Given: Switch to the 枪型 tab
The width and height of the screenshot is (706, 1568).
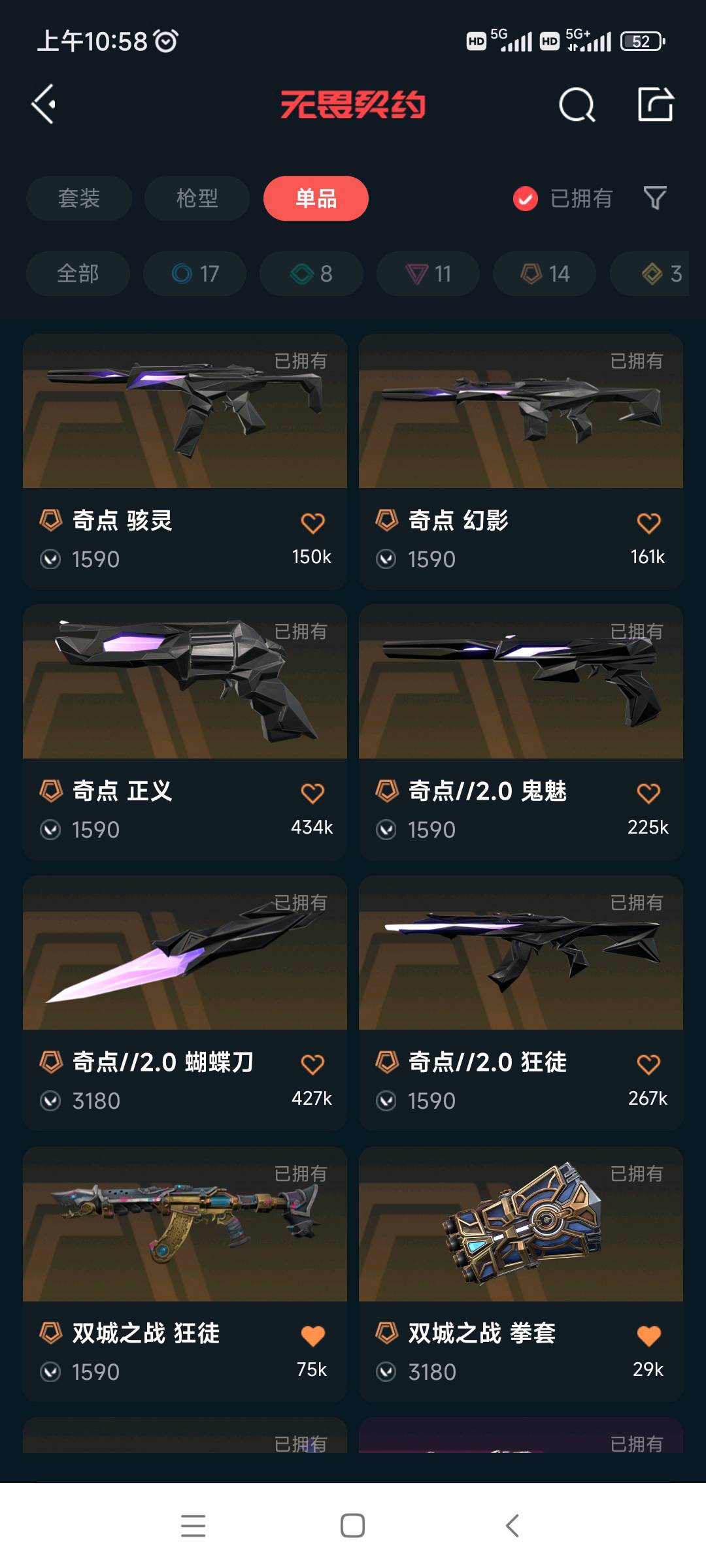Looking at the screenshot, I should pyautogui.click(x=197, y=198).
